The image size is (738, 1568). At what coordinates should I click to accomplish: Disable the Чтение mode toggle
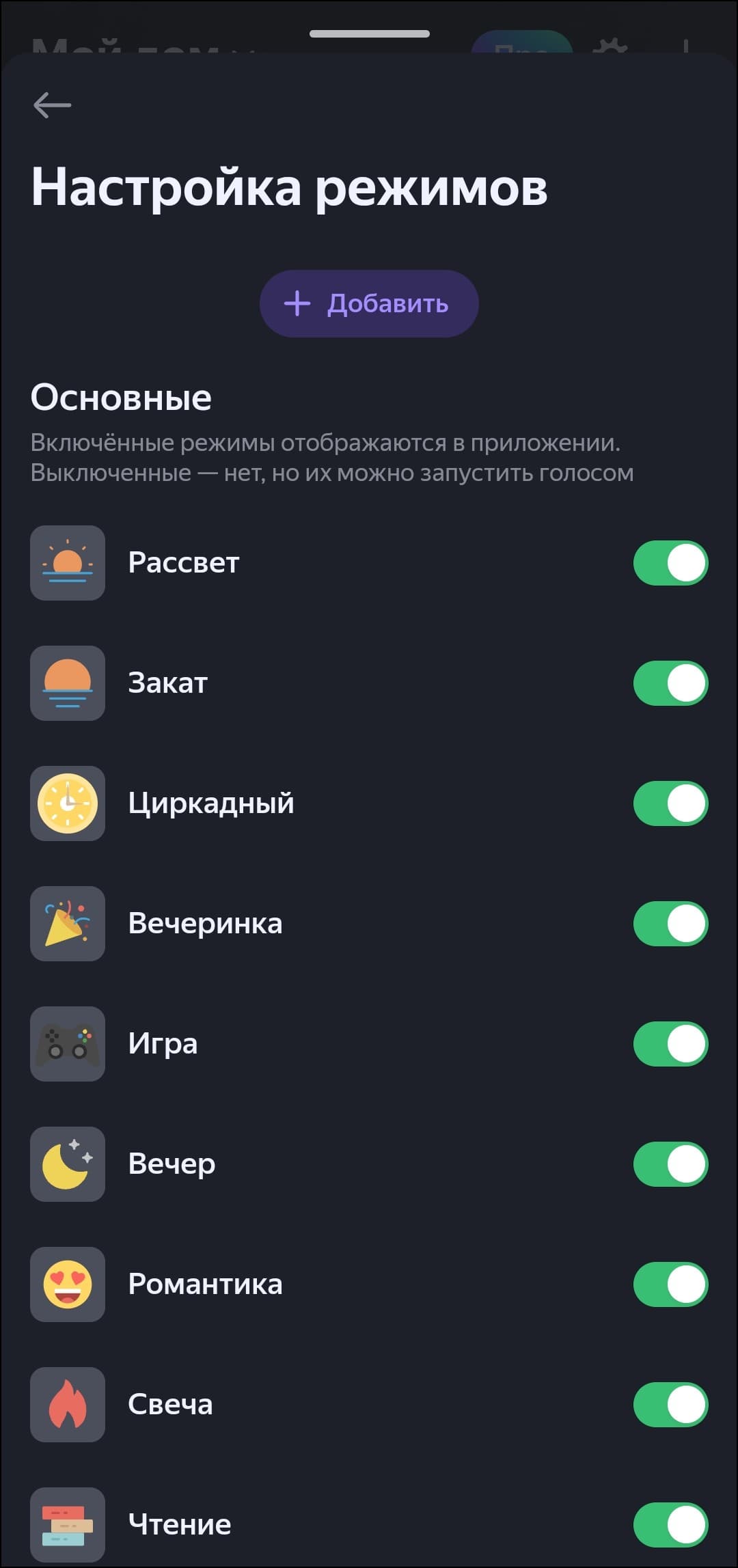coord(670,1525)
